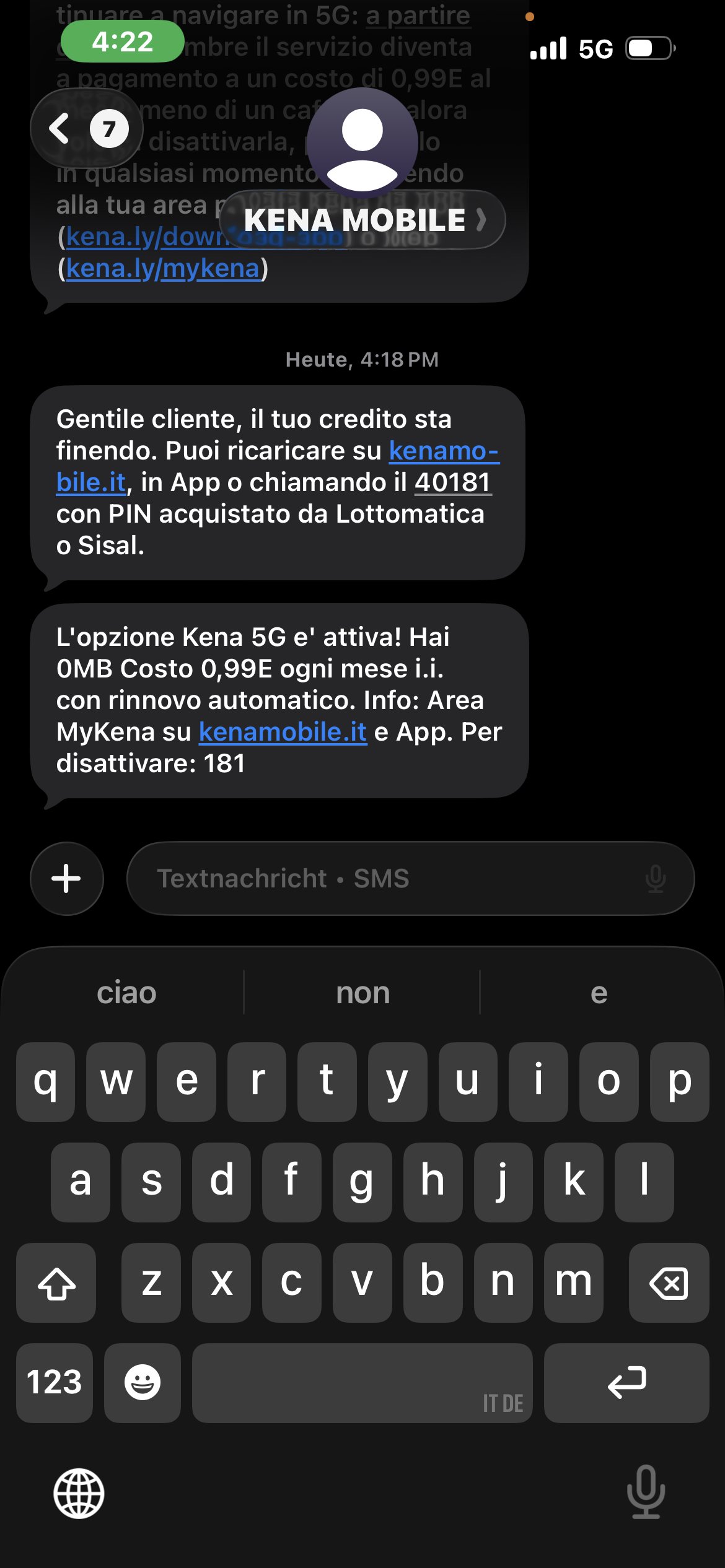Start dictation from the message field microphone
The height and width of the screenshot is (1568, 725).
coord(655,878)
